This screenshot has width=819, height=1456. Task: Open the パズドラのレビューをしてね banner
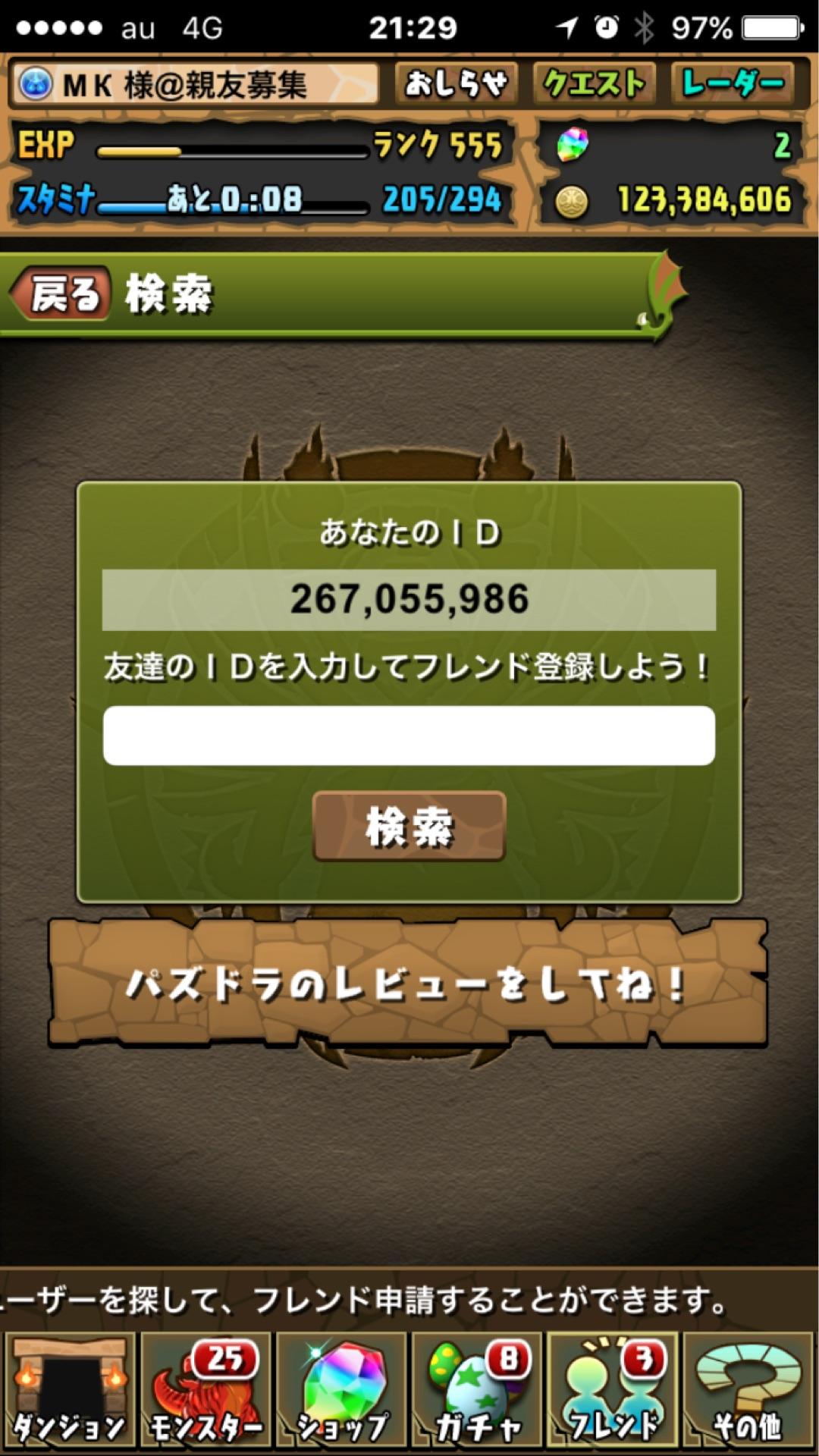(x=409, y=984)
